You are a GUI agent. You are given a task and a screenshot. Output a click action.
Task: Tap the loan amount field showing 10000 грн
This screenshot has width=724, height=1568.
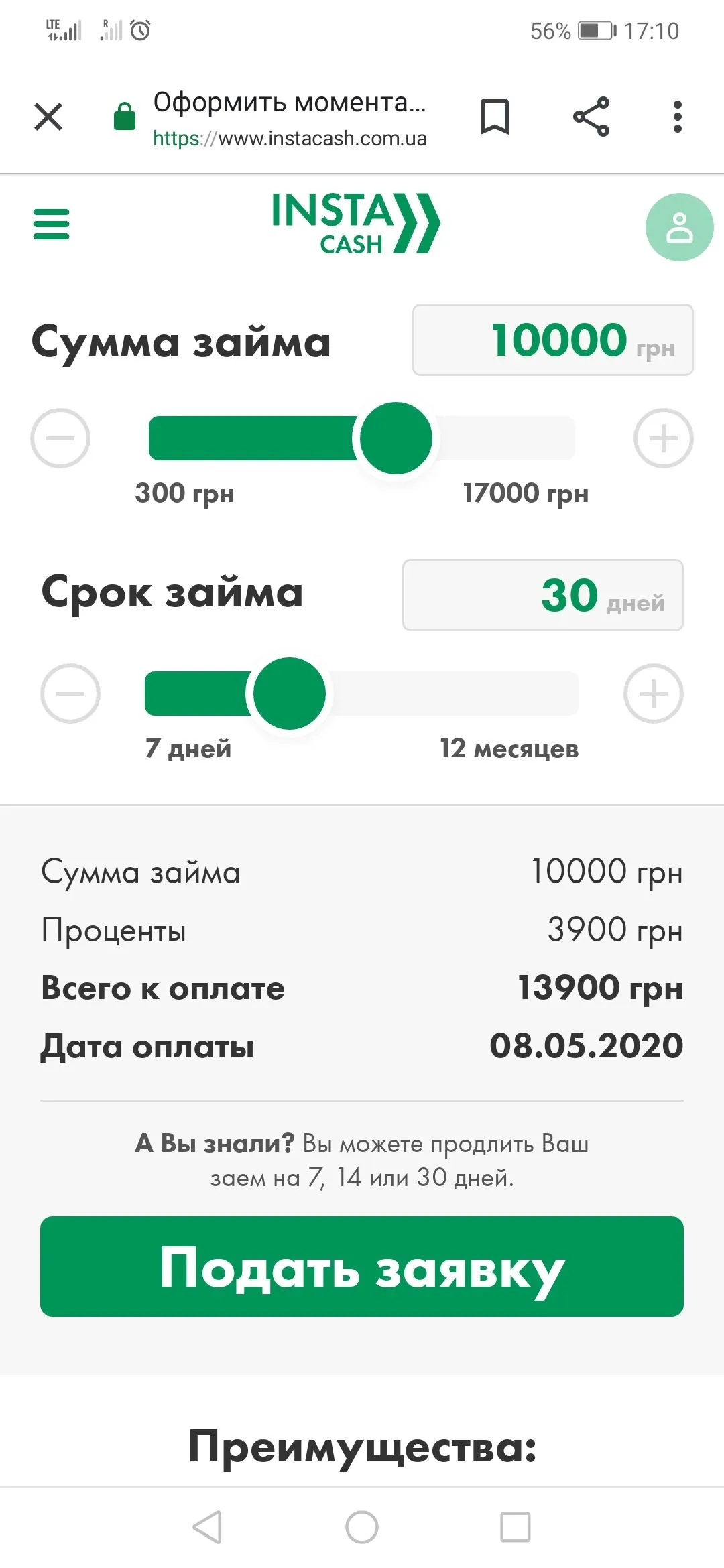tap(552, 340)
